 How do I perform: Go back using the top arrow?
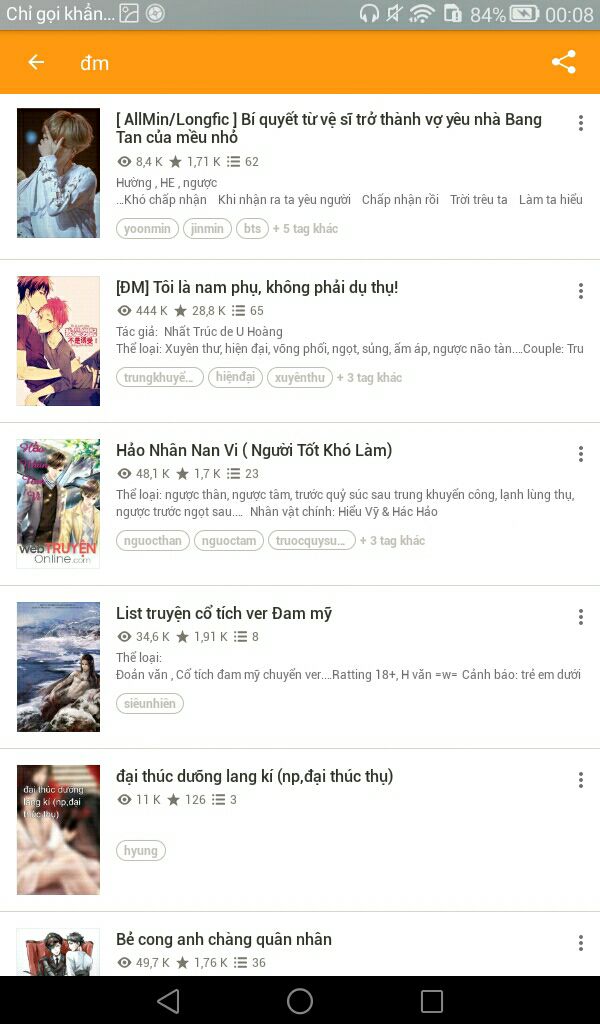pos(36,63)
